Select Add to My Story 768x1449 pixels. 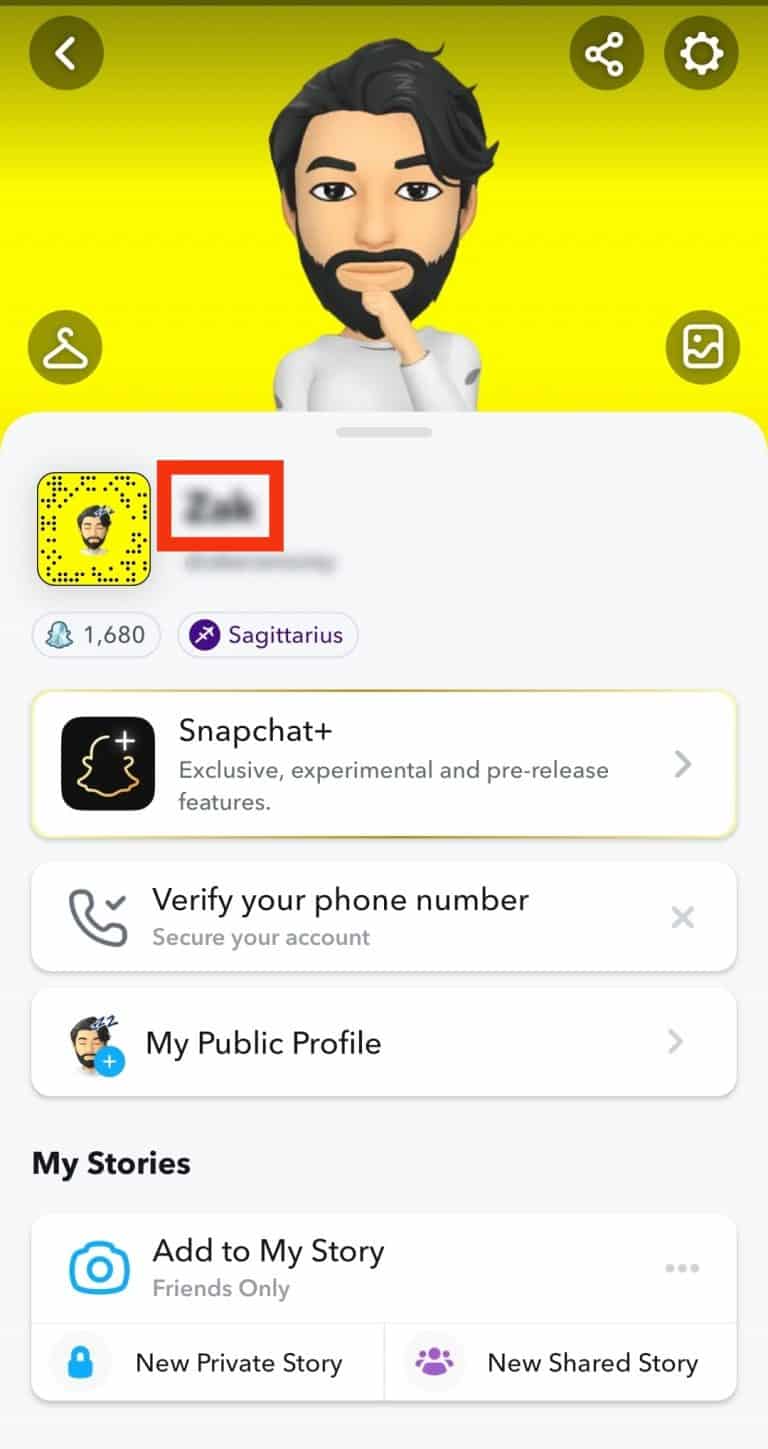pyautogui.click(x=268, y=1251)
